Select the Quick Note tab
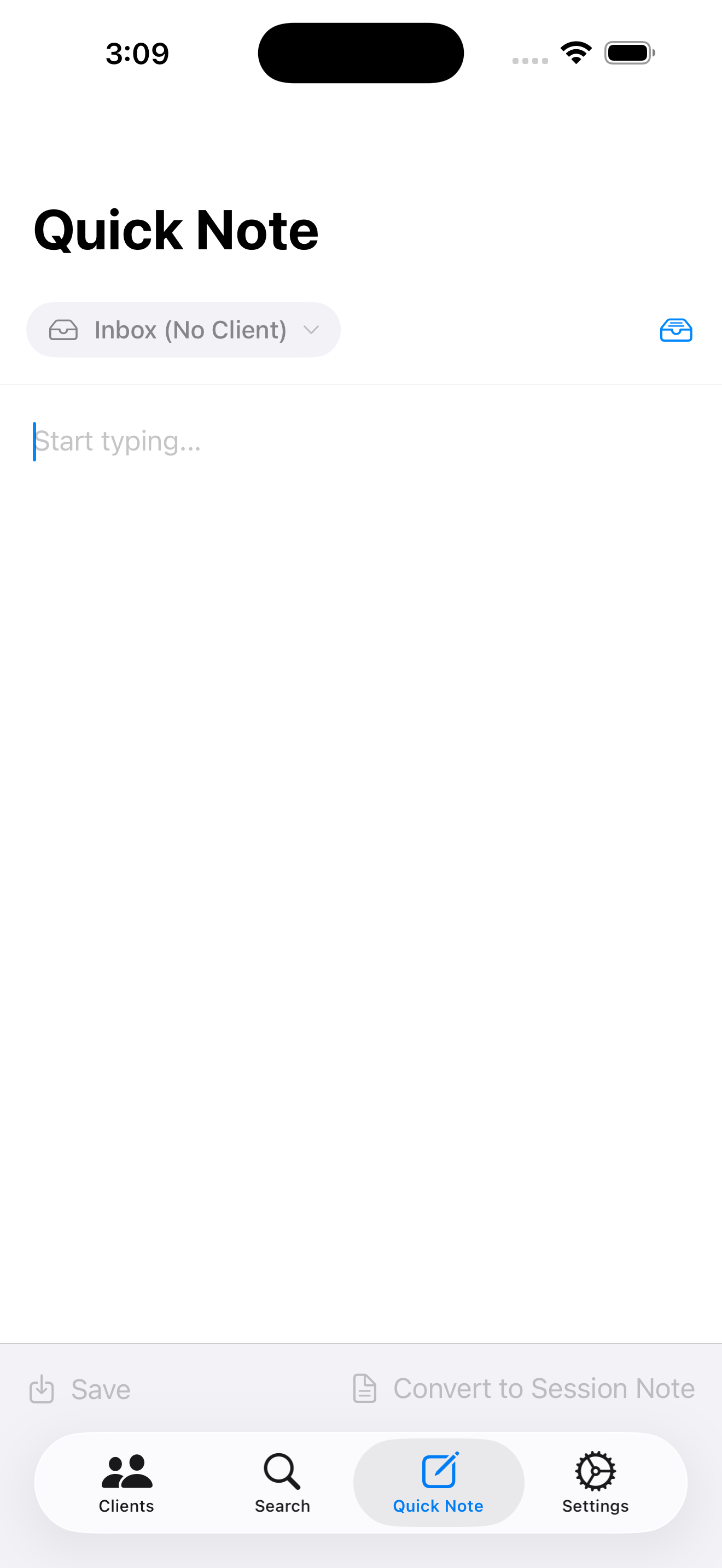 (x=438, y=1483)
